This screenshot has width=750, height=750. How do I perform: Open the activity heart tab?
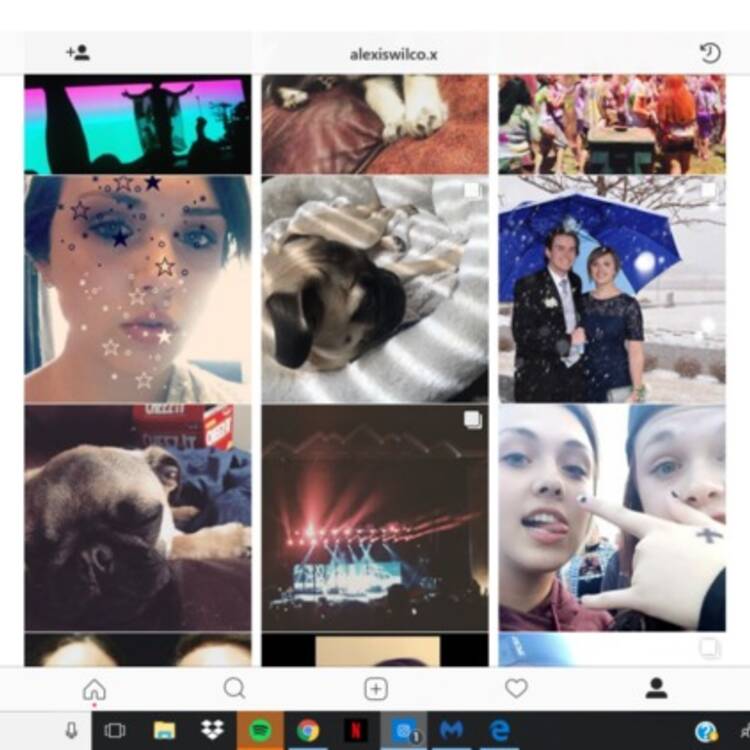tap(516, 688)
